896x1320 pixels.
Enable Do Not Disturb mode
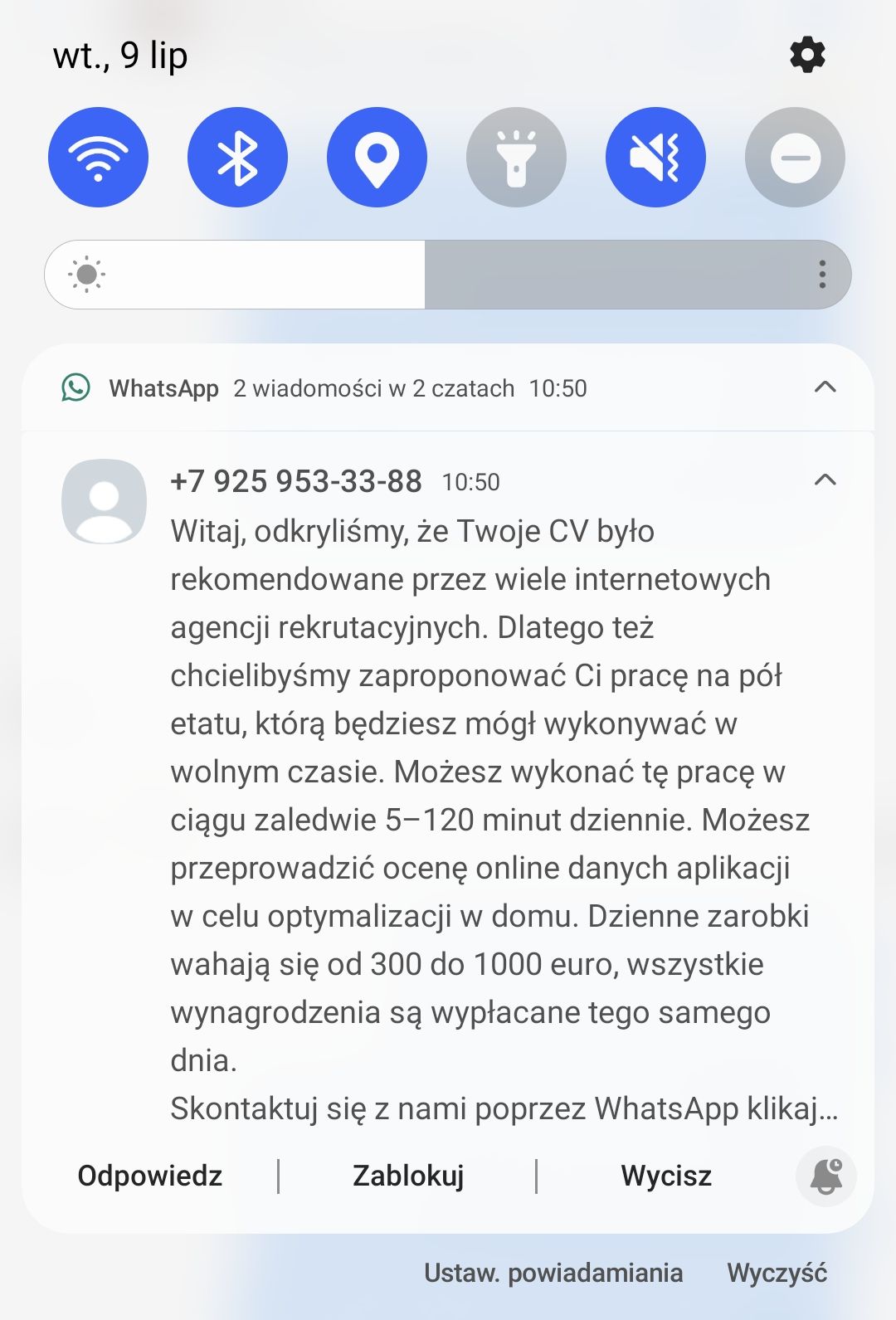click(795, 158)
